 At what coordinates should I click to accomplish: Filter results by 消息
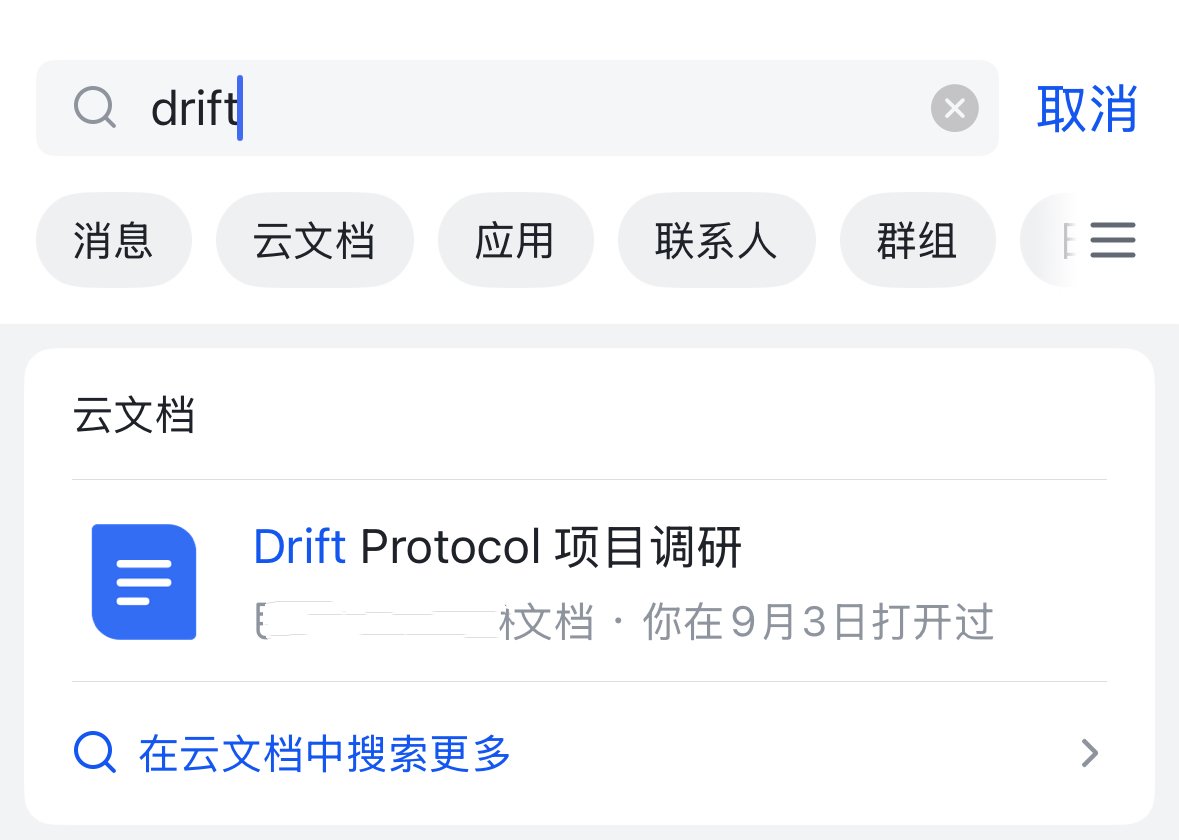[x=113, y=241]
